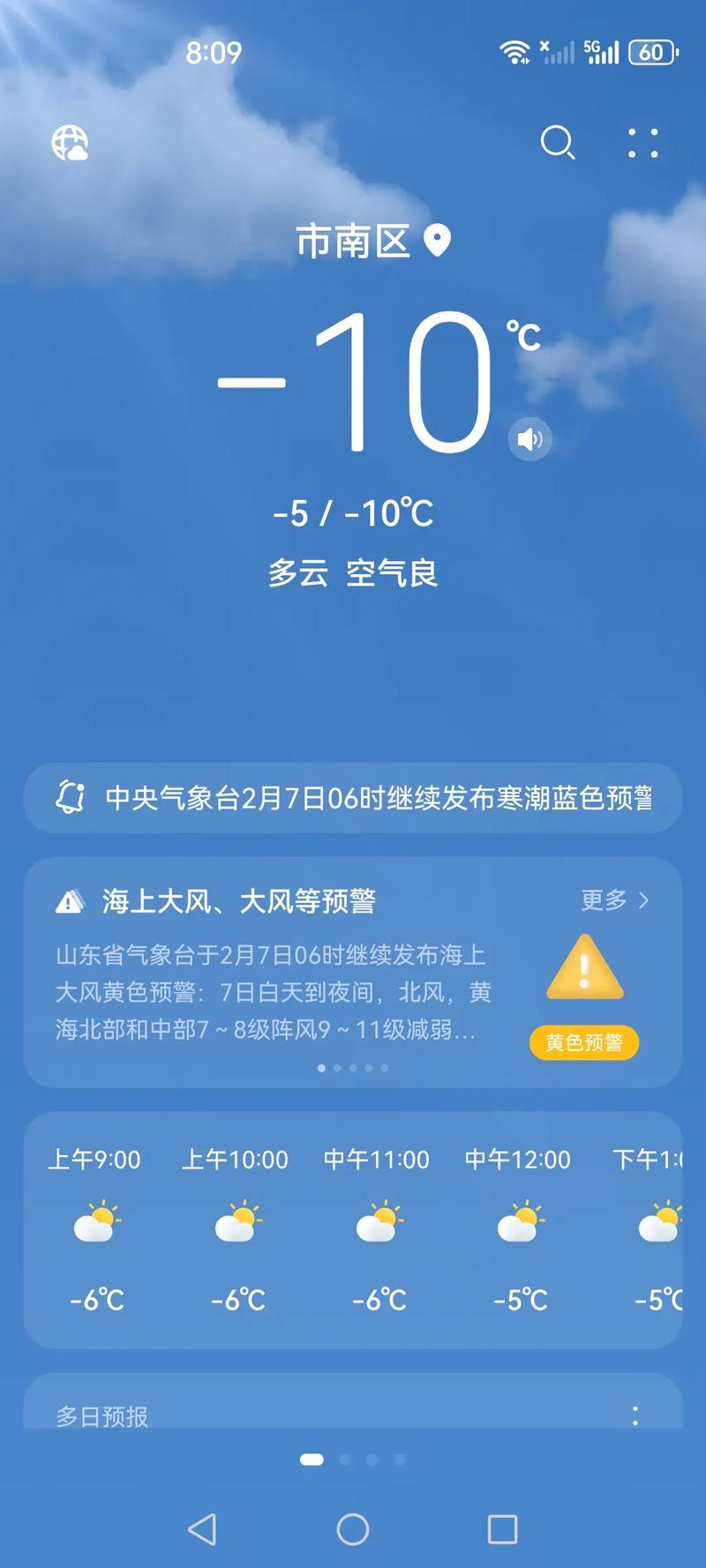The height and width of the screenshot is (1568, 706).
Task: Open the world weather globe icon
Action: pyautogui.click(x=71, y=144)
